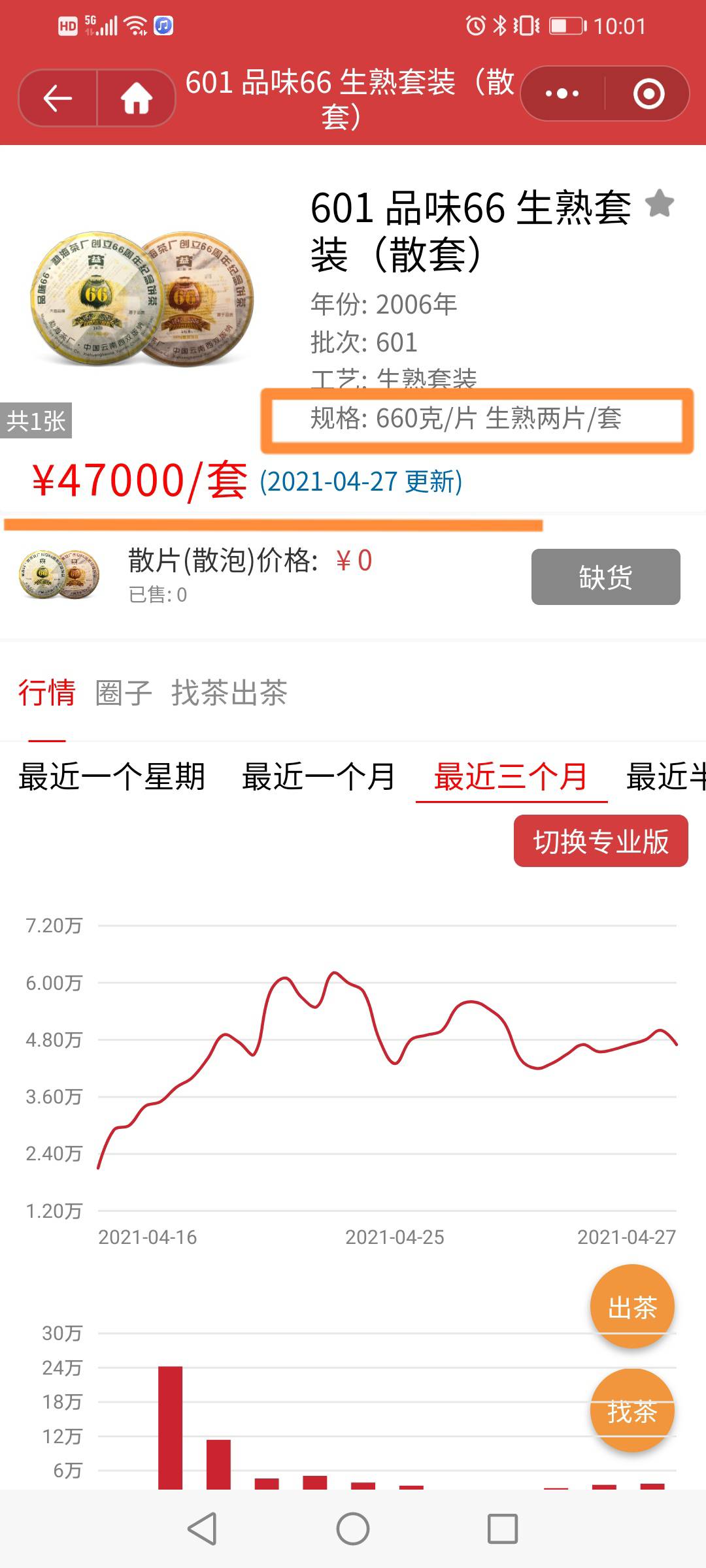Tap the 缺货 out-of-stock button
Viewport: 706px width, 1568px height.
coord(605,577)
